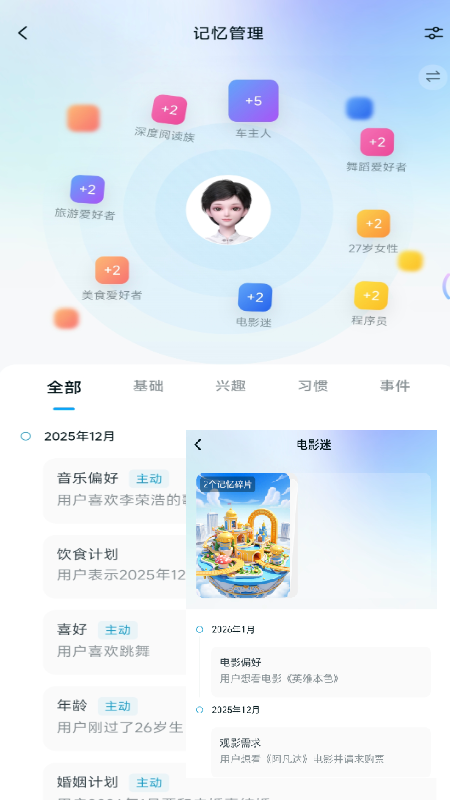Image resolution: width=450 pixels, height=800 pixels.
Task: Switch to the 习惯 tab
Action: point(313,386)
